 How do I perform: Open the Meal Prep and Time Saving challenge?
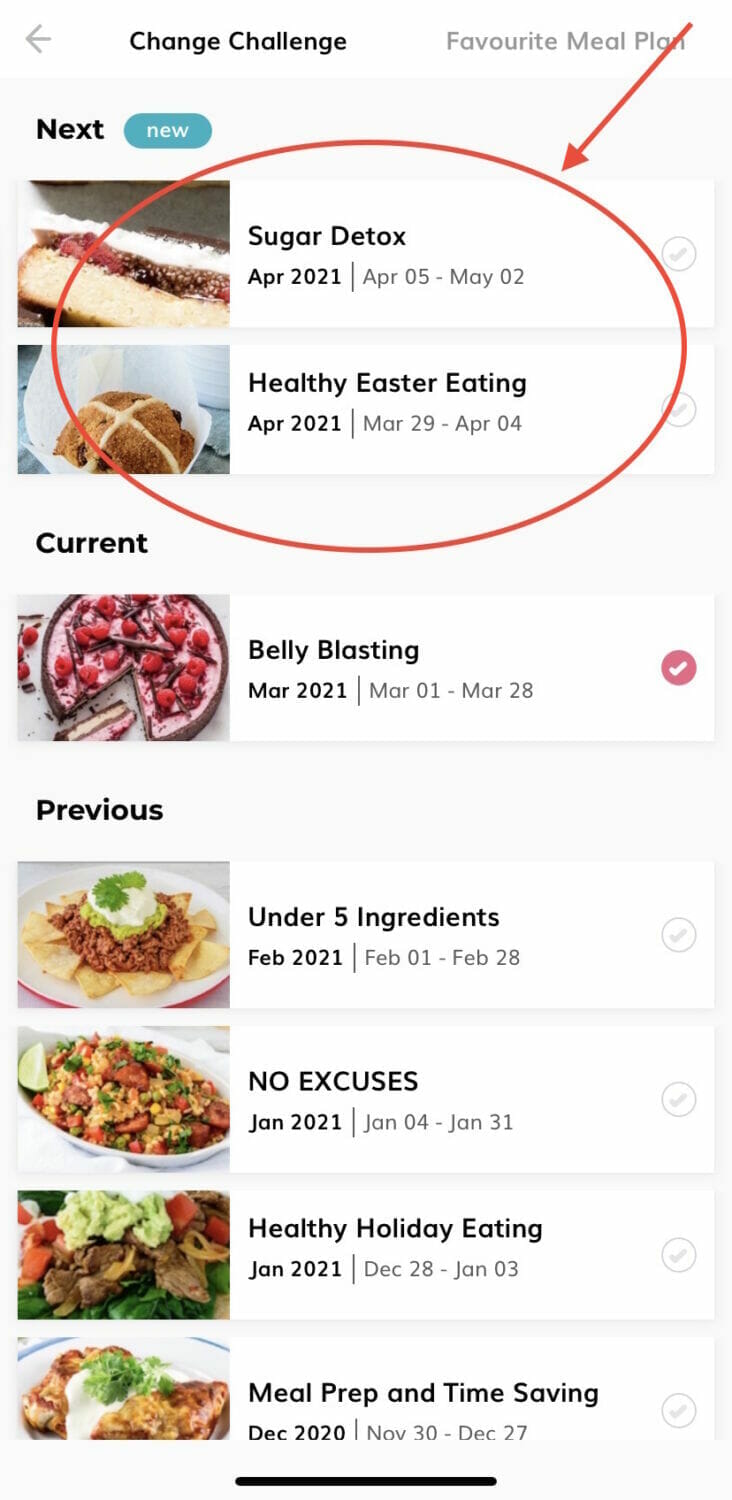(365, 1389)
